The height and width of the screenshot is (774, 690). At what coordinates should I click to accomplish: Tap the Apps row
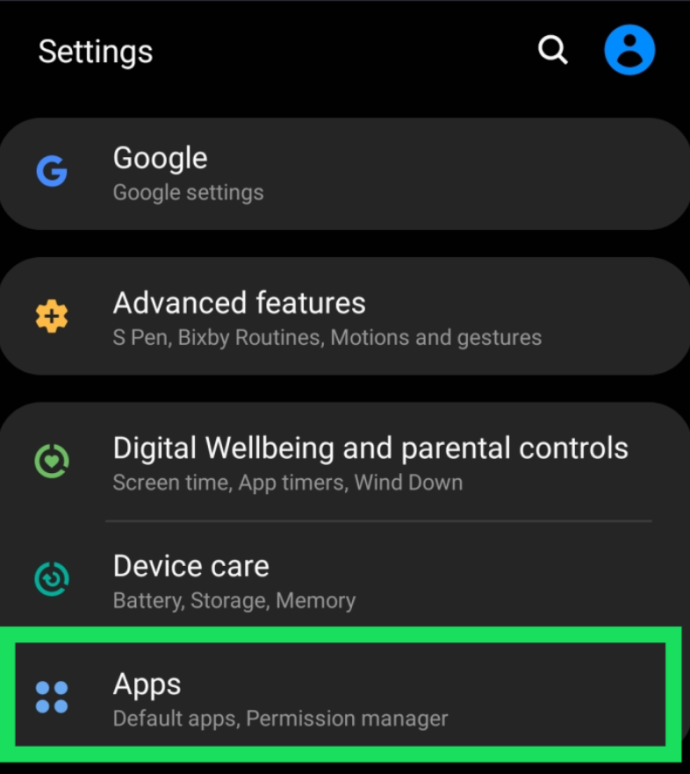point(340,698)
